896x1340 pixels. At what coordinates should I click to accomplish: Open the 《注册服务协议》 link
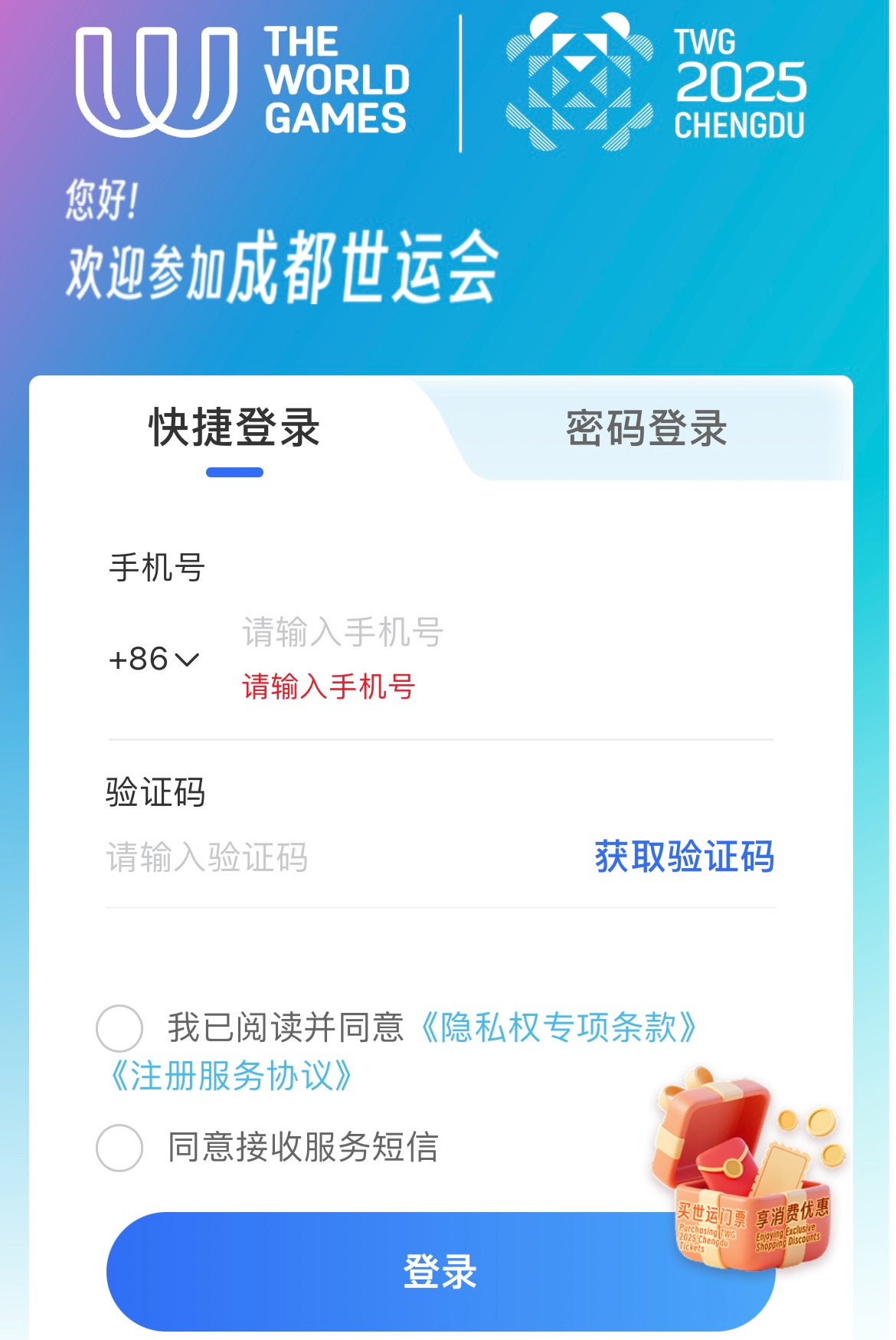[231, 1076]
